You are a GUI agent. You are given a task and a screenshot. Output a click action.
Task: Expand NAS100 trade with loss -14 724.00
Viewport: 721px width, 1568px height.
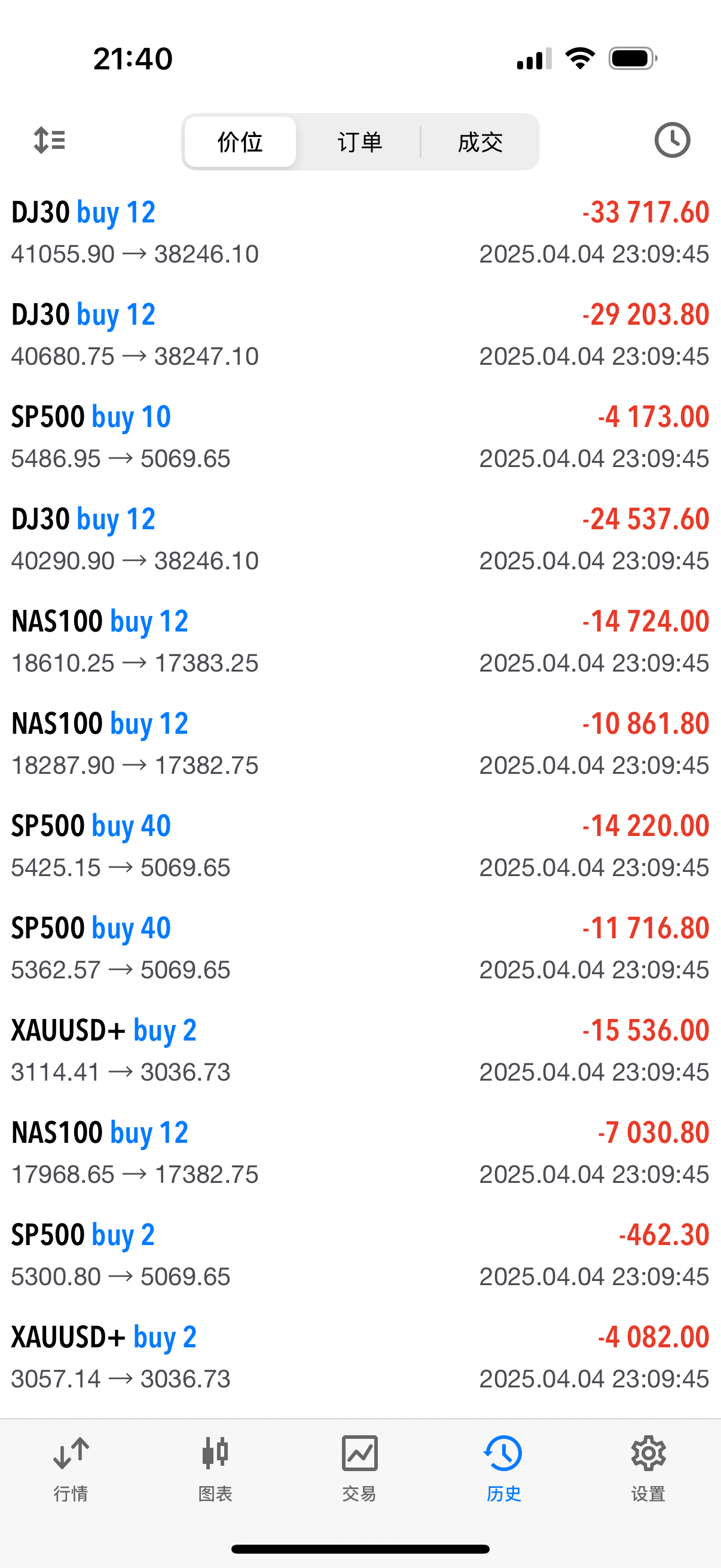click(x=360, y=642)
